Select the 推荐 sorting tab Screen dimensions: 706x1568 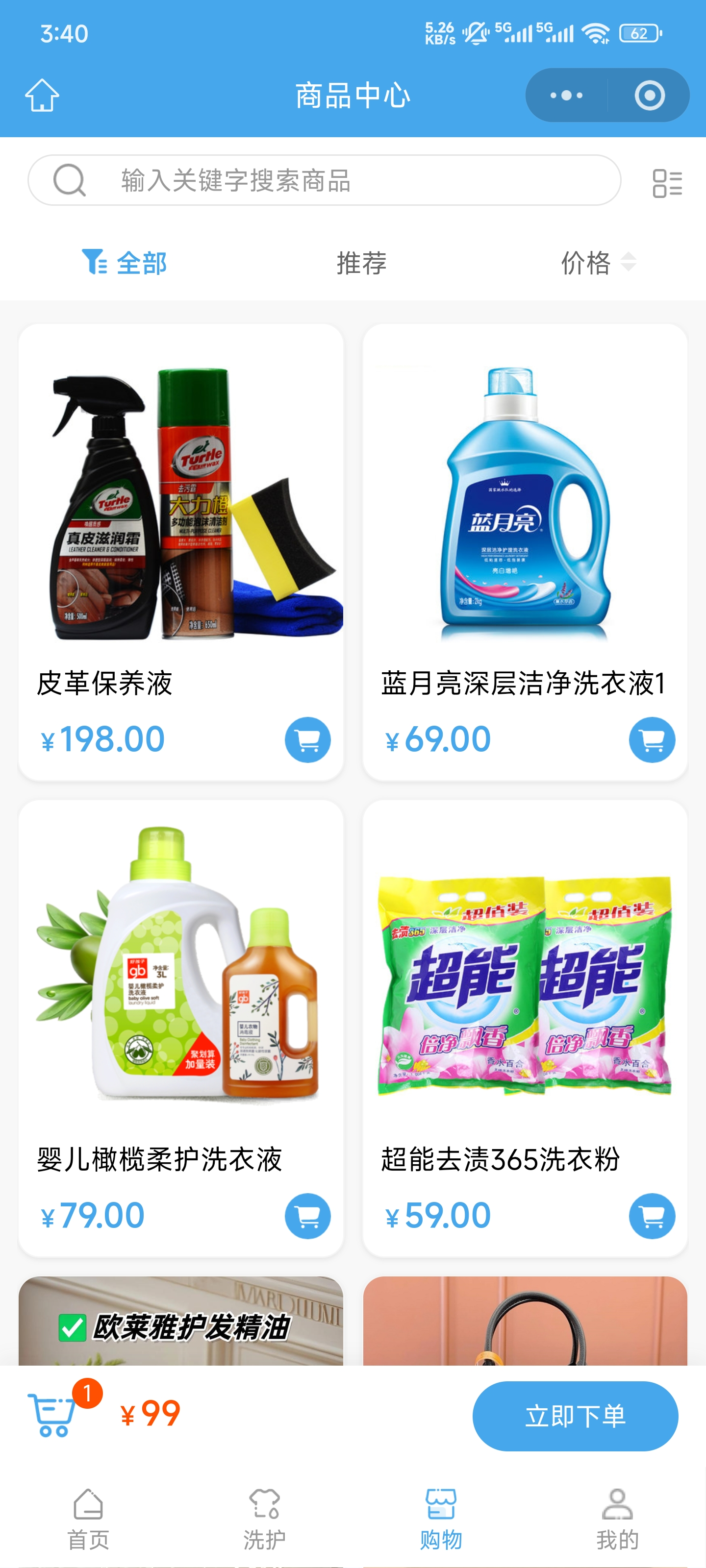pyautogui.click(x=362, y=263)
